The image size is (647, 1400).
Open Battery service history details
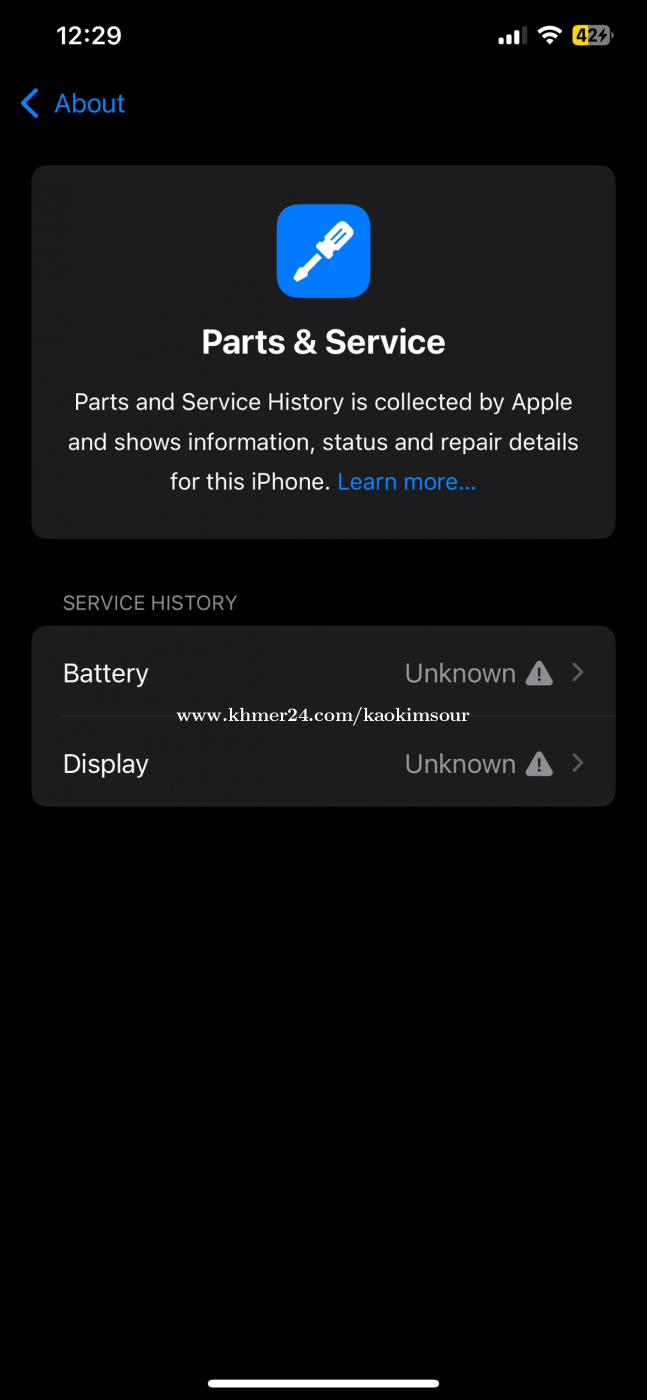323,672
